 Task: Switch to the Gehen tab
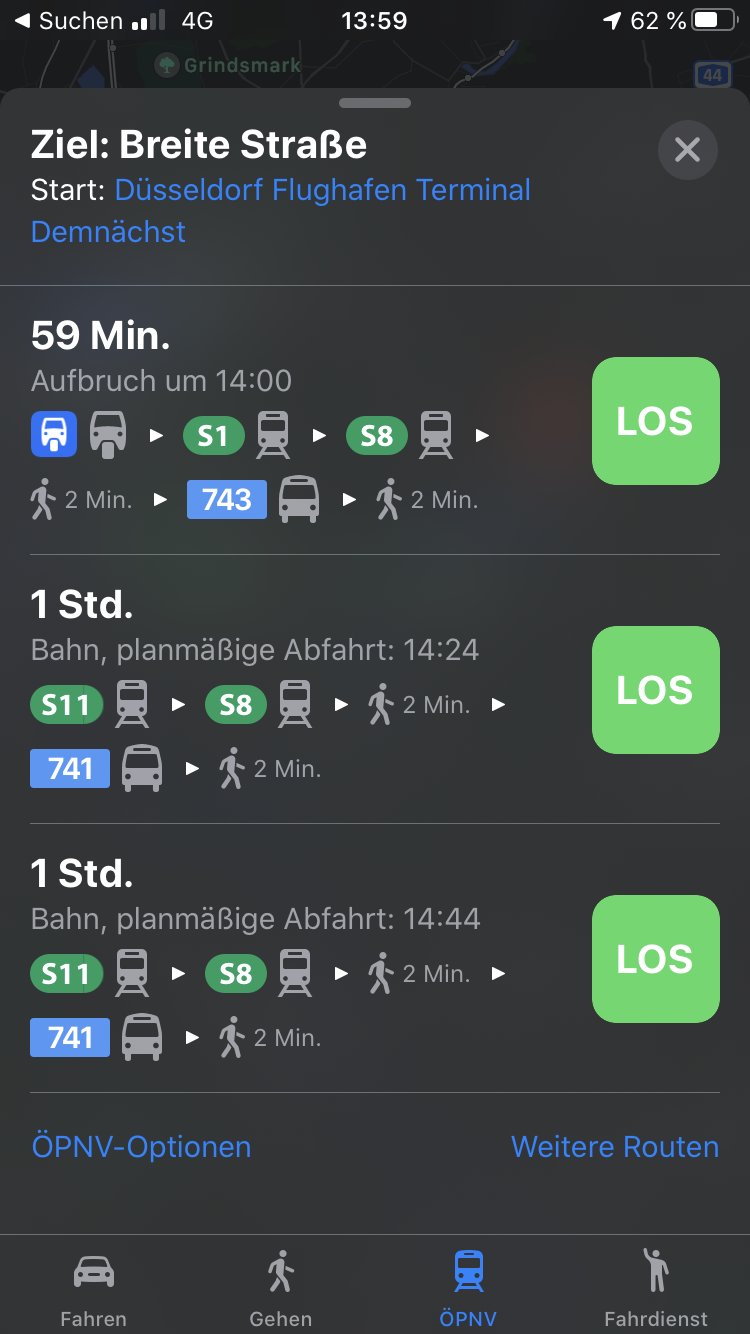pyautogui.click(x=281, y=1288)
